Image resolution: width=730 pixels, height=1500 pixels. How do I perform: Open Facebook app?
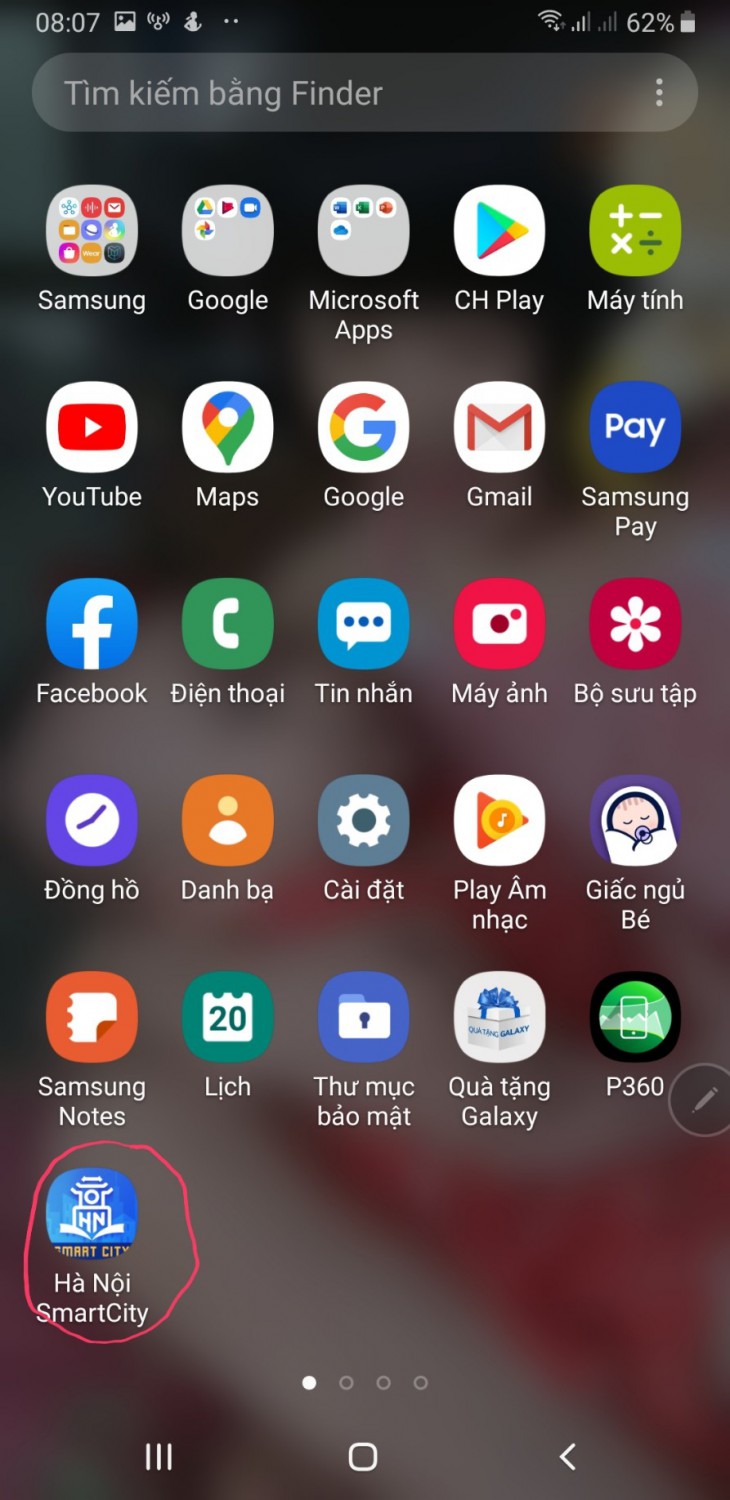pyautogui.click(x=92, y=624)
